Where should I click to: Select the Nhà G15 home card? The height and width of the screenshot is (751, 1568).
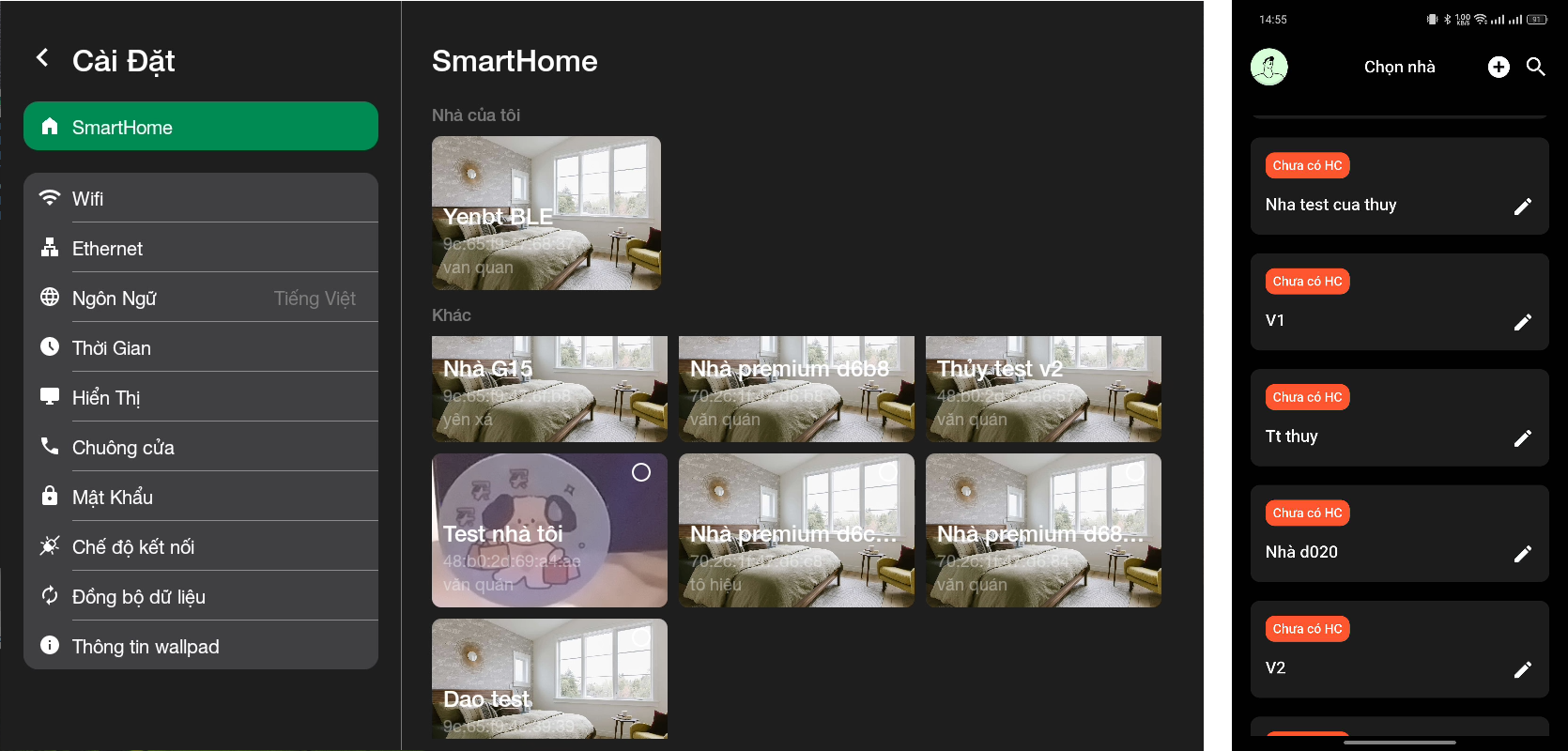[x=549, y=389]
